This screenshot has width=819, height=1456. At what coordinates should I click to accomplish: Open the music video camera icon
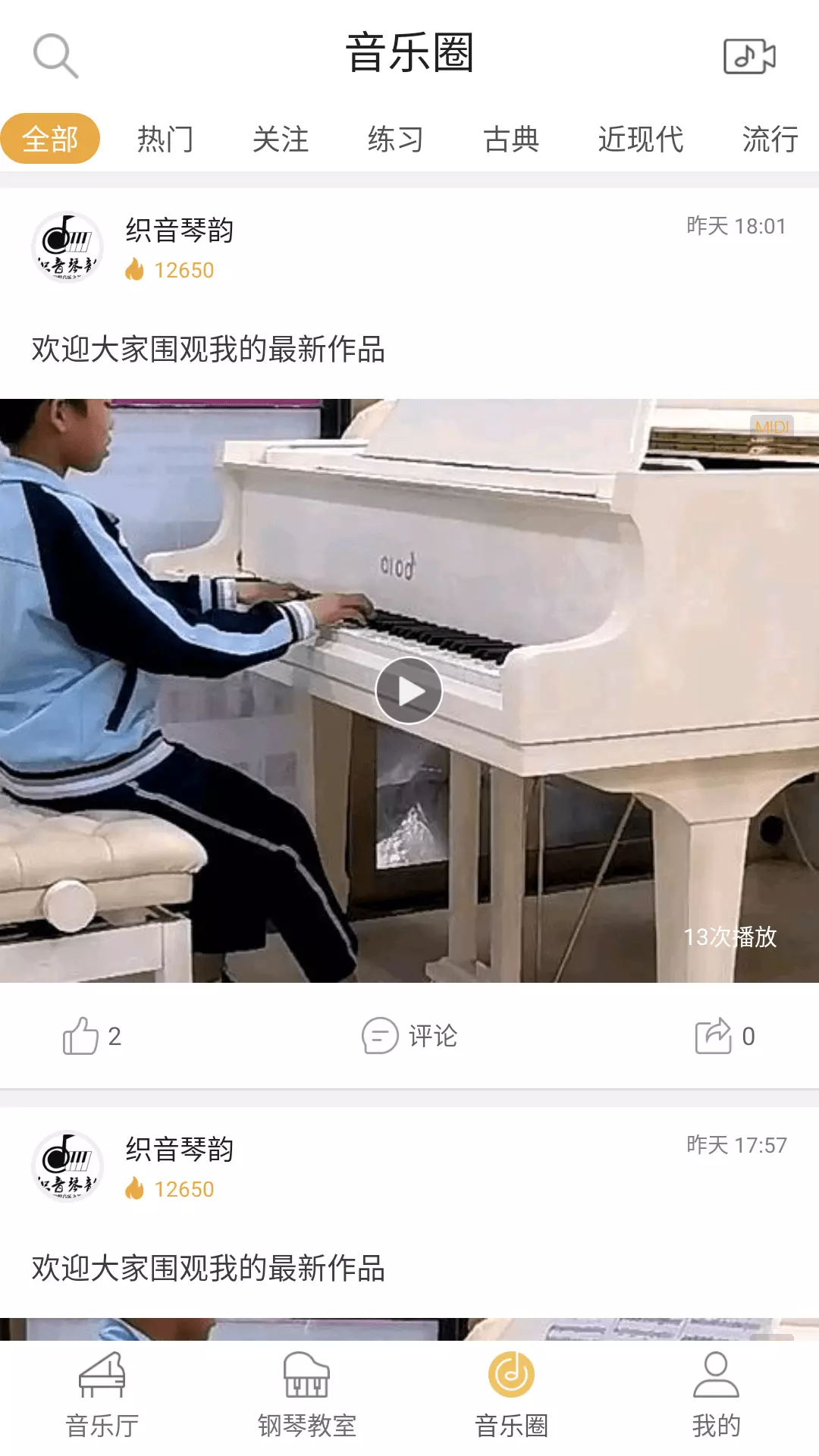pyautogui.click(x=749, y=55)
